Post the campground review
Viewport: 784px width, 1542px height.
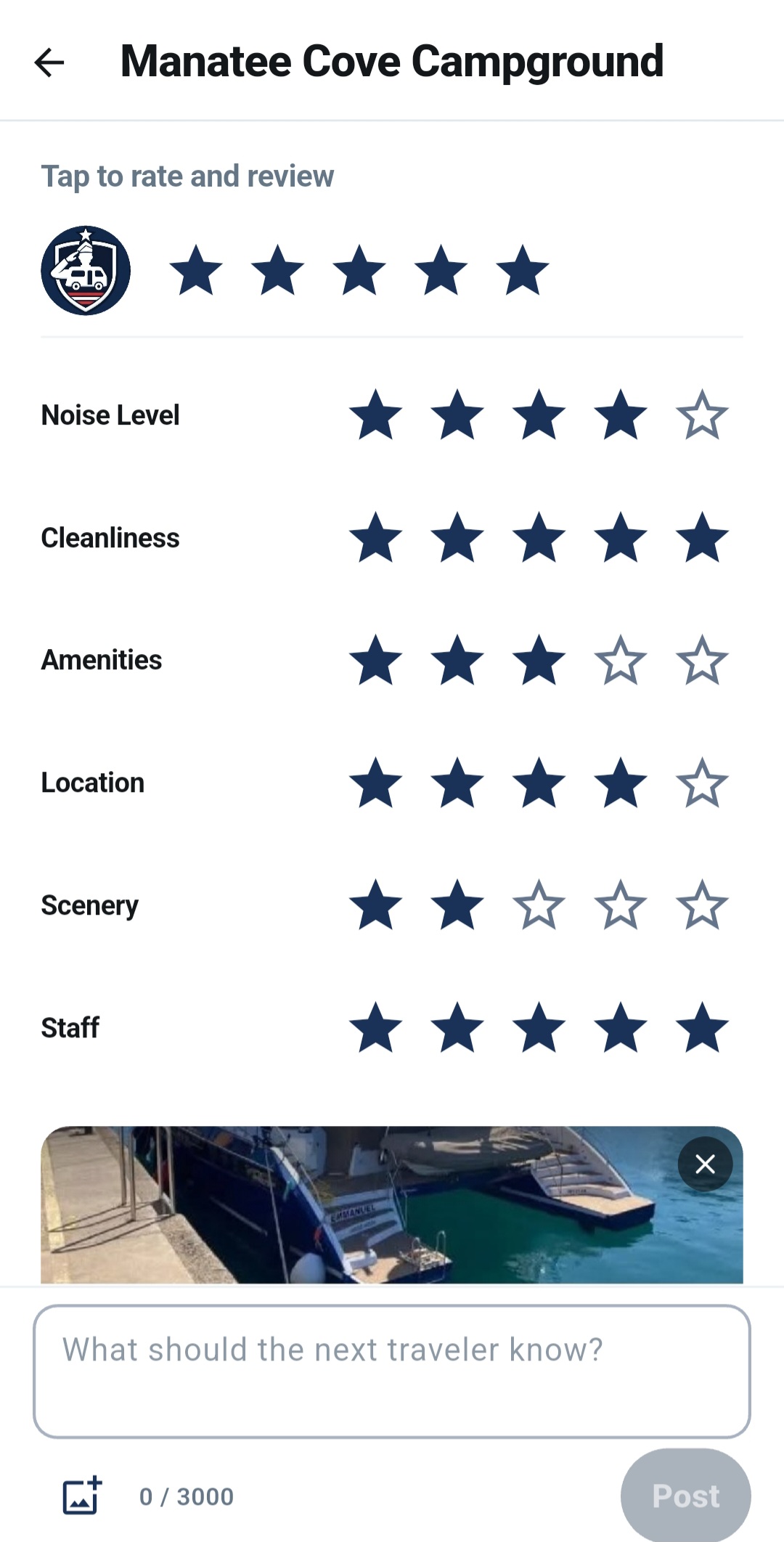(685, 1496)
